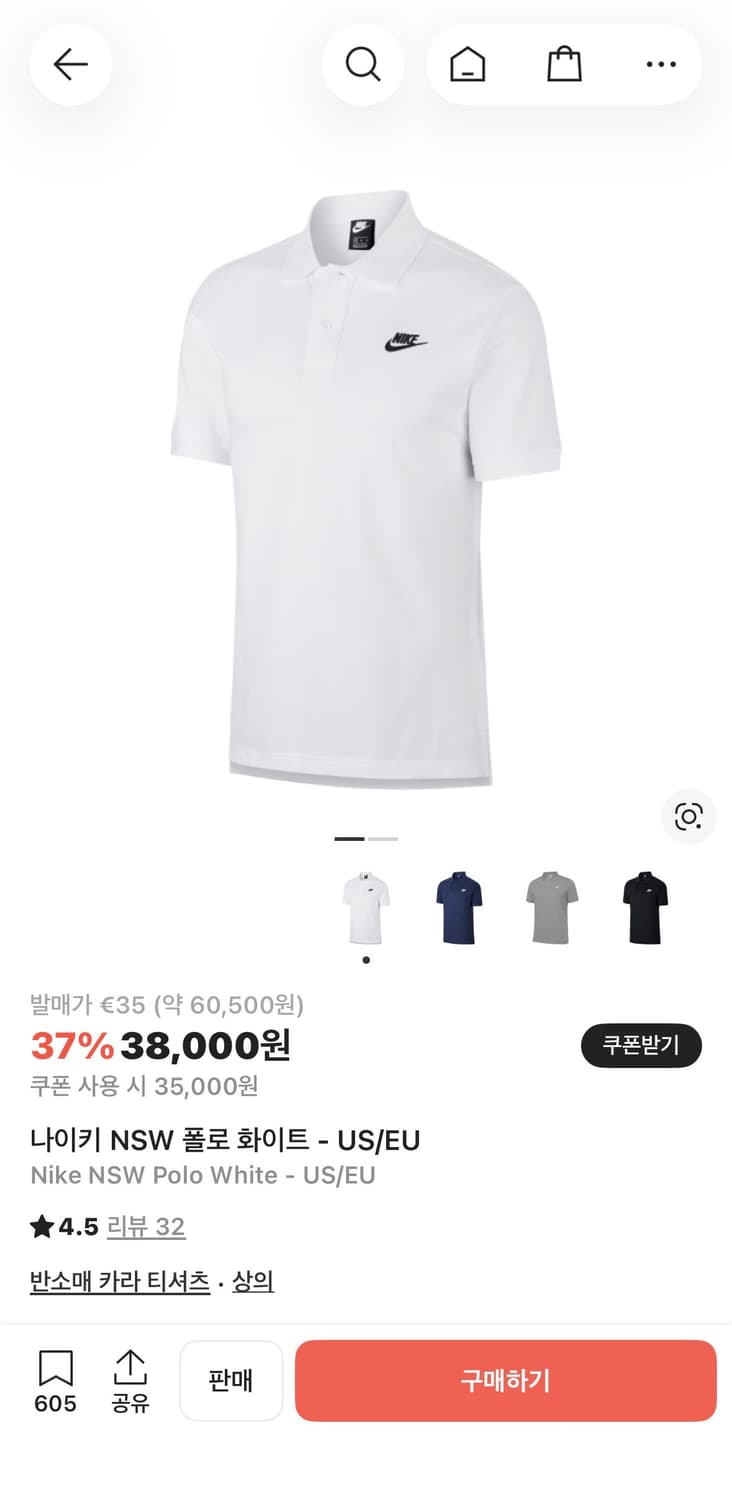Open the 판매 selling option
Image resolution: width=732 pixels, height=1500 pixels.
click(x=231, y=1381)
